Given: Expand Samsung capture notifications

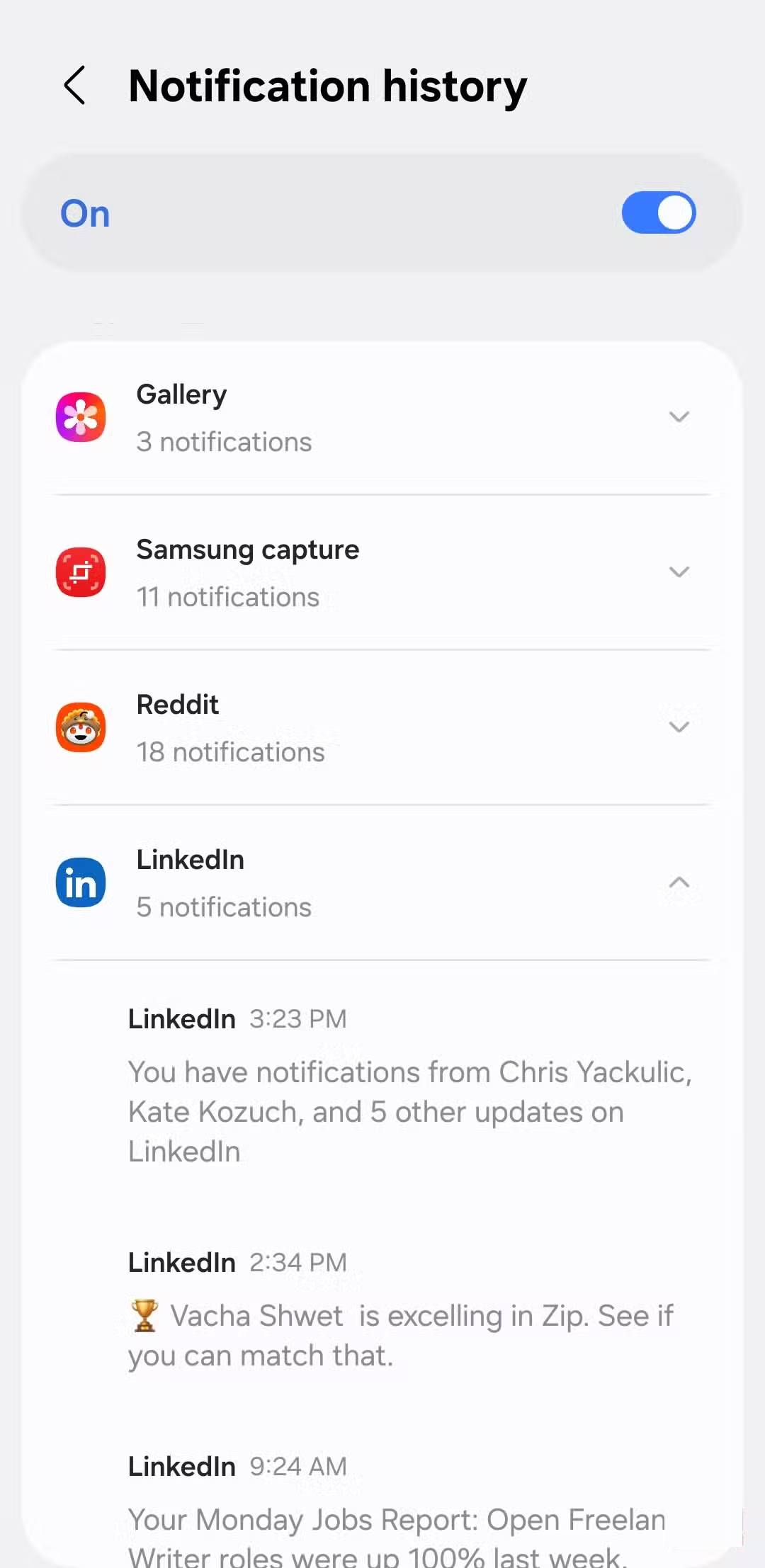Looking at the screenshot, I should tap(679, 572).
